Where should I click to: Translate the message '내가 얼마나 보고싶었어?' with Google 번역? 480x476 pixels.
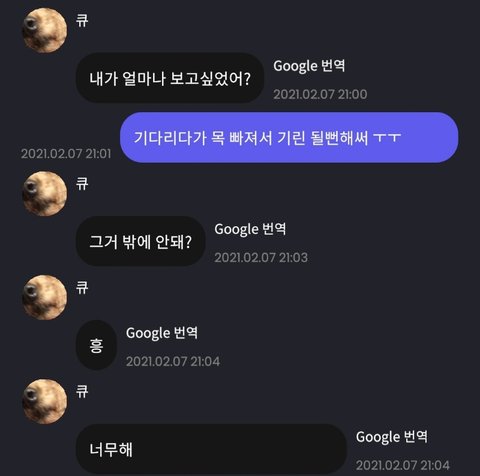[309, 66]
